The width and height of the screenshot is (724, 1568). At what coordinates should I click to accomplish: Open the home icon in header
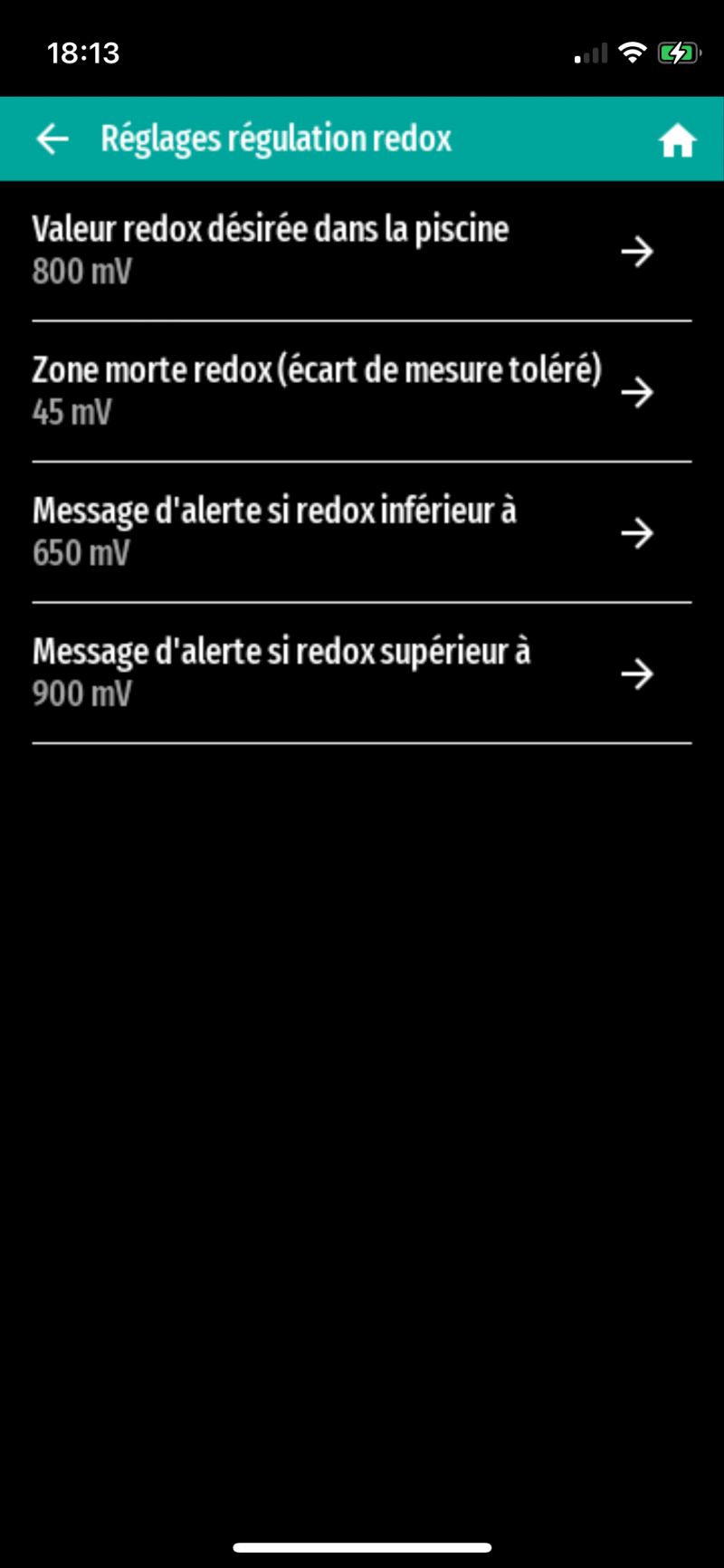tap(677, 140)
